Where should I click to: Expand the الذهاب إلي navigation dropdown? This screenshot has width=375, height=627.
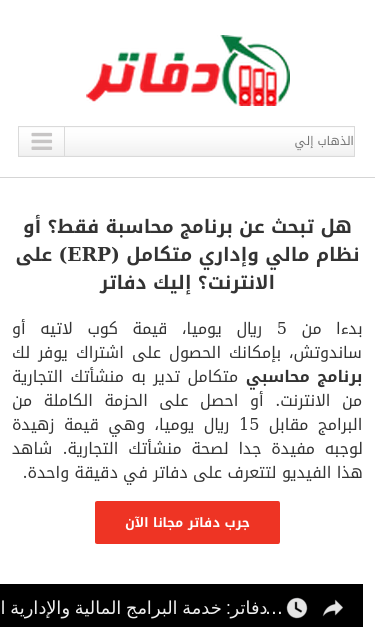tap(209, 142)
